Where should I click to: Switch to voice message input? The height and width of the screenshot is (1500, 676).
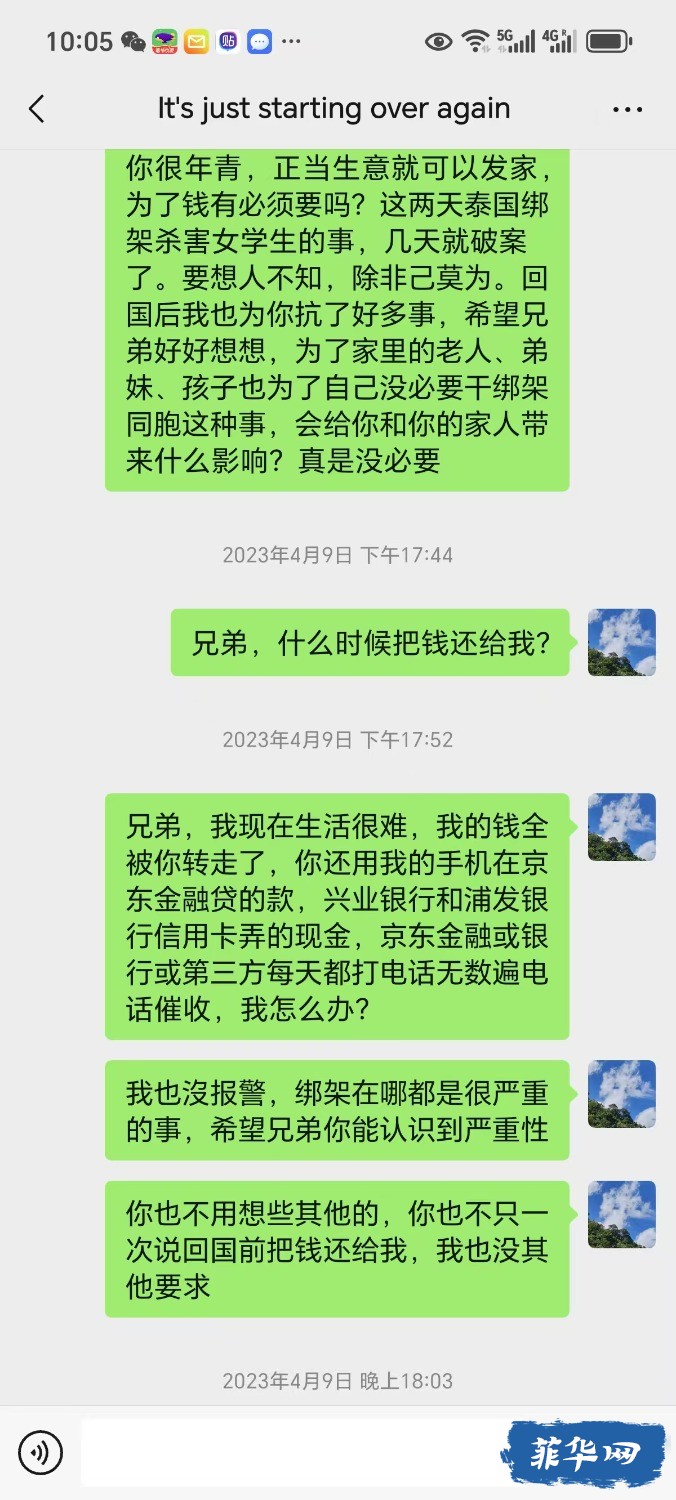click(x=40, y=1452)
